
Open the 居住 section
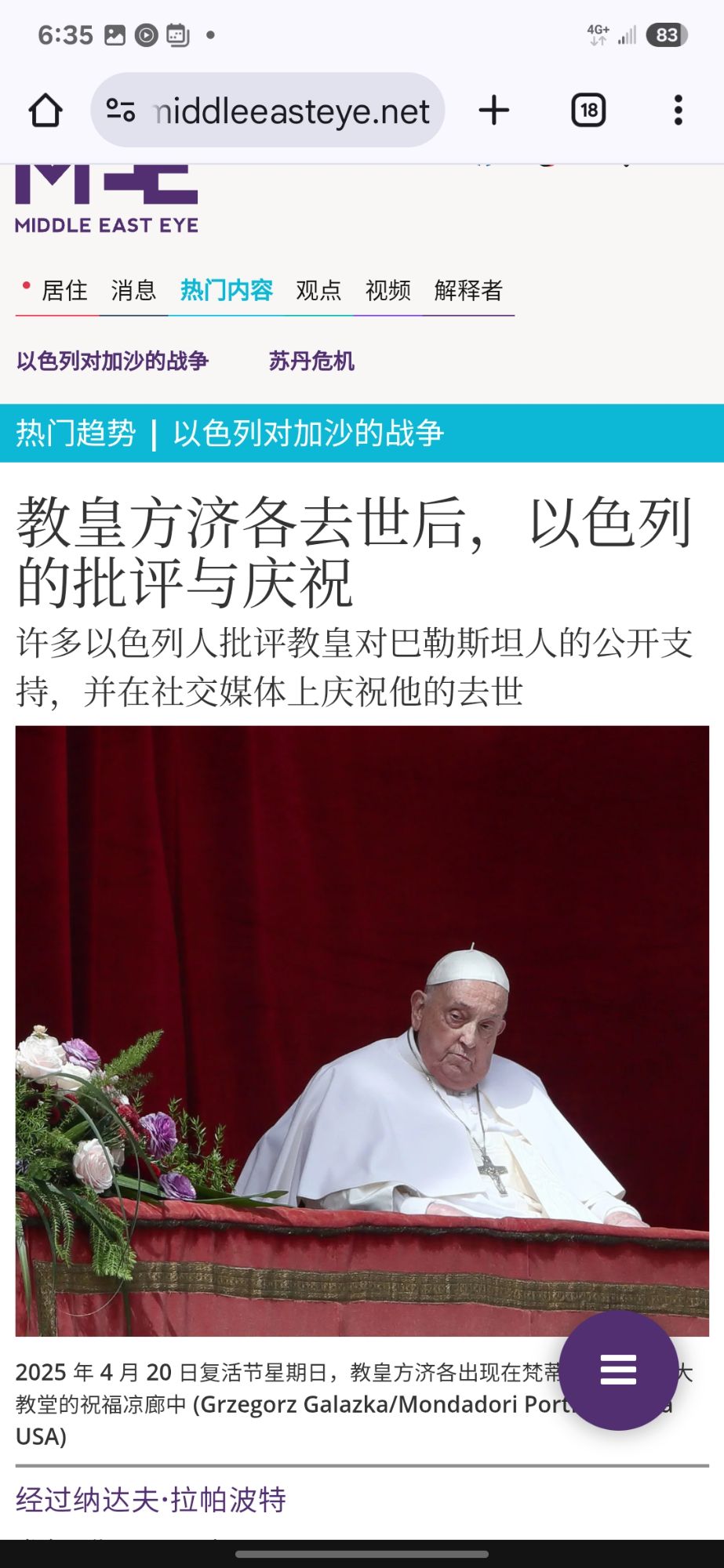(x=64, y=291)
